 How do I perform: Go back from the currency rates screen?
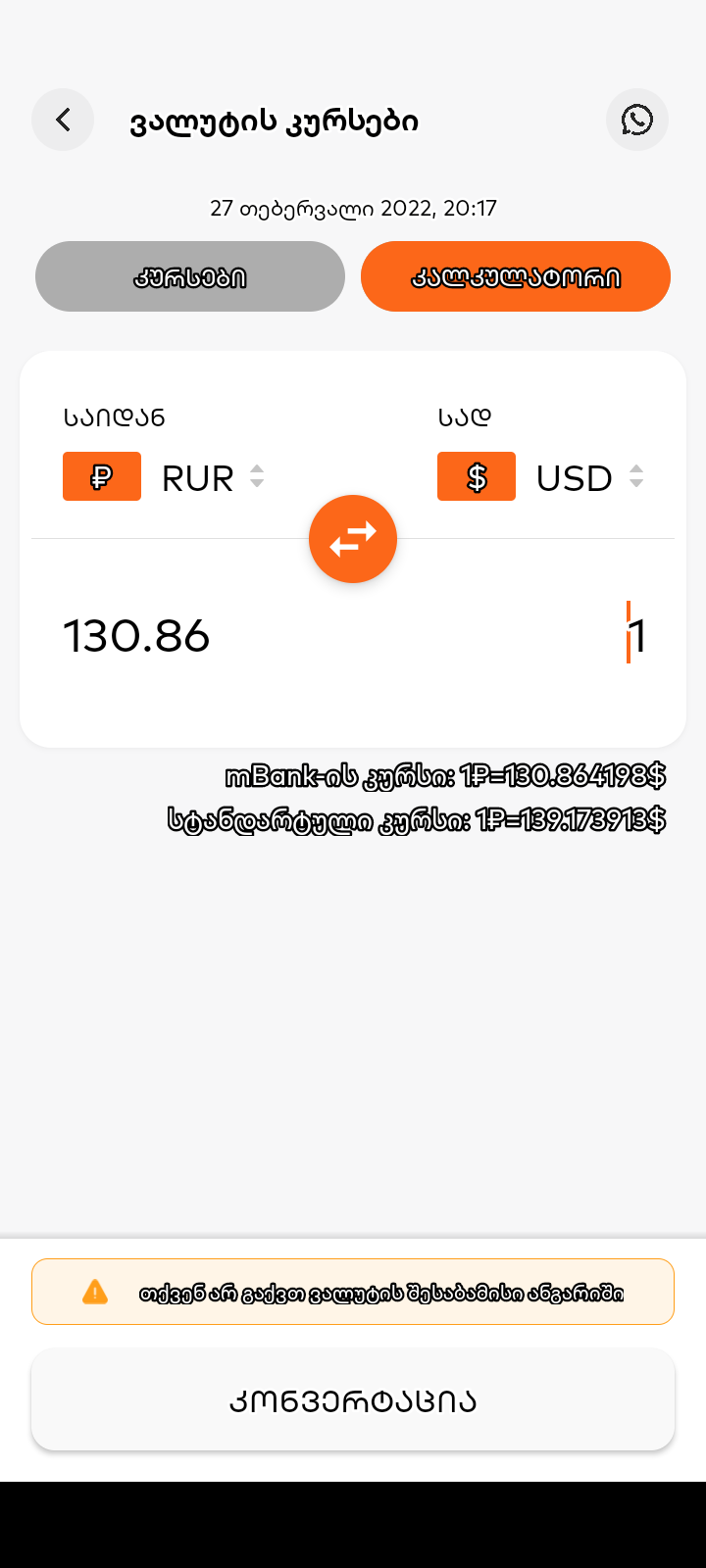[x=63, y=121]
